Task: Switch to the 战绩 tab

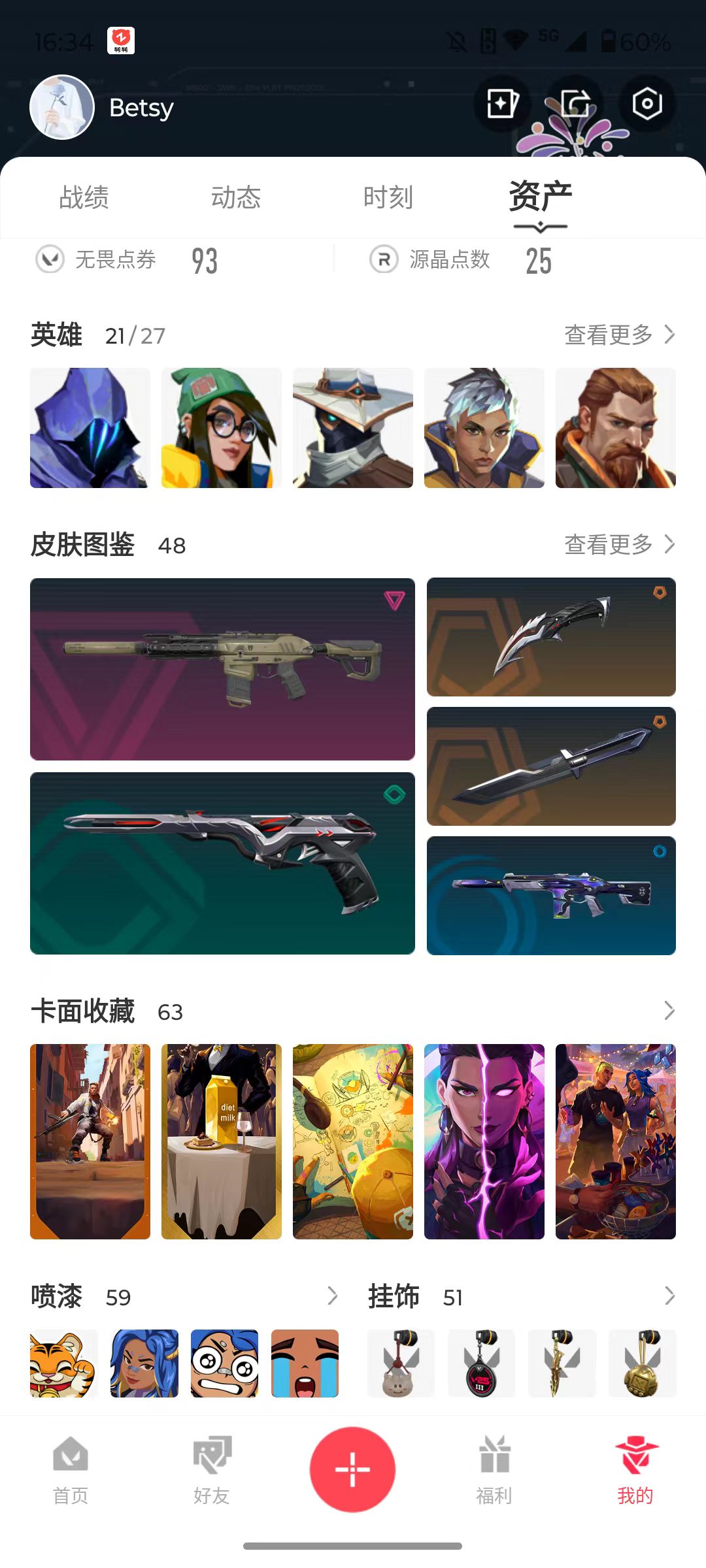Action: coord(84,197)
